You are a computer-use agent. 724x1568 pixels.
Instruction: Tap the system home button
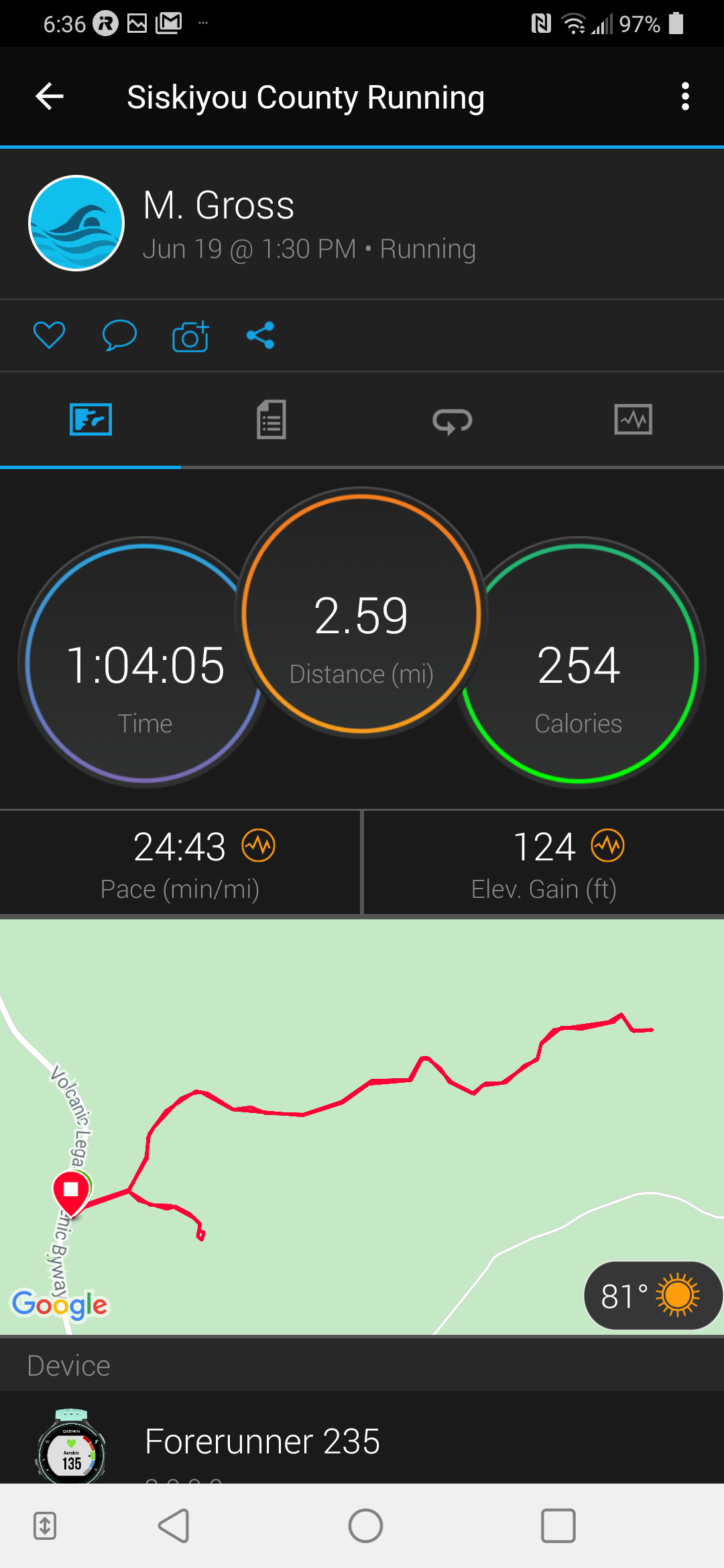(365, 1526)
